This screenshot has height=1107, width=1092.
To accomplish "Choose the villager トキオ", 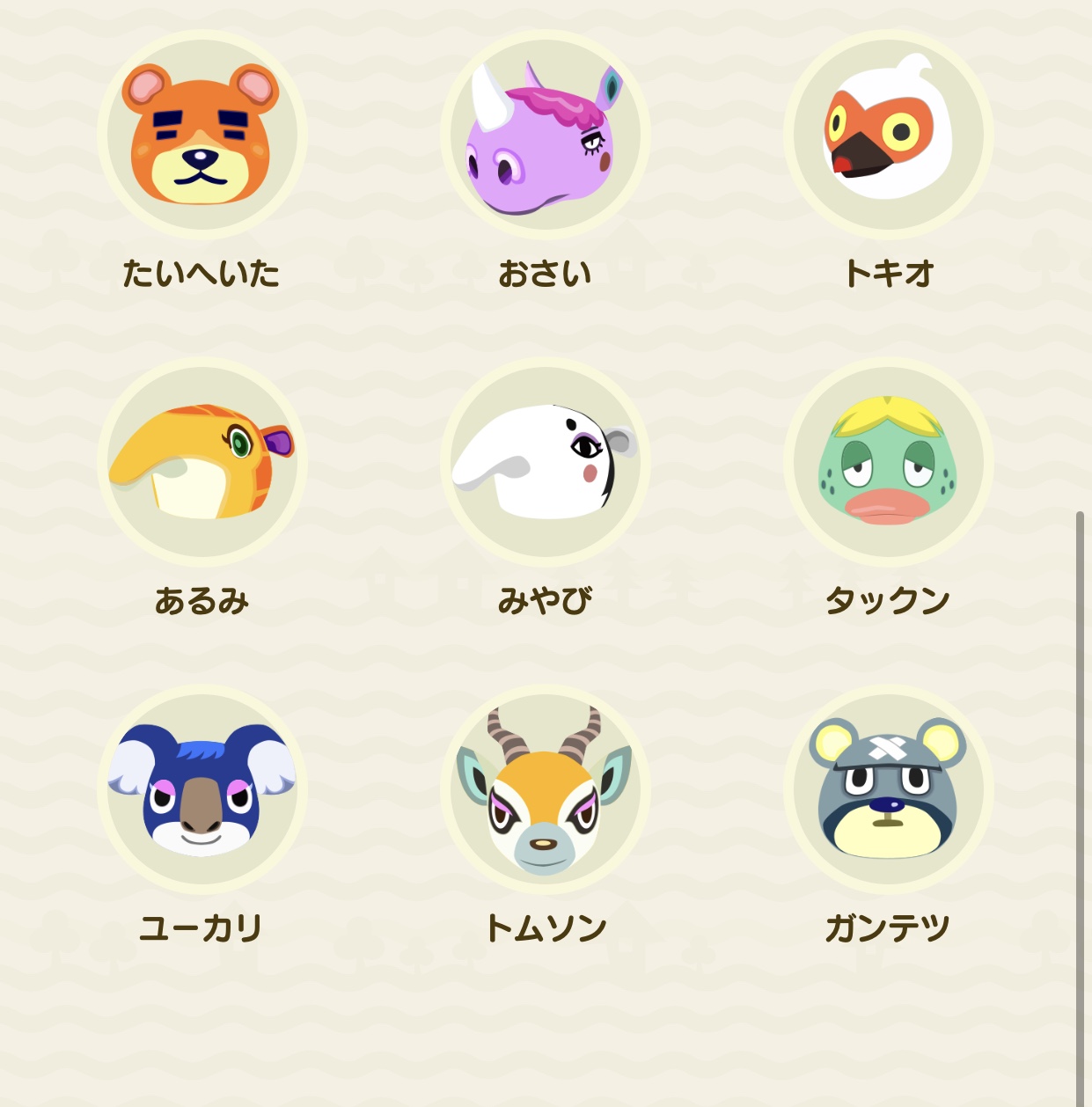I will click(x=888, y=135).
